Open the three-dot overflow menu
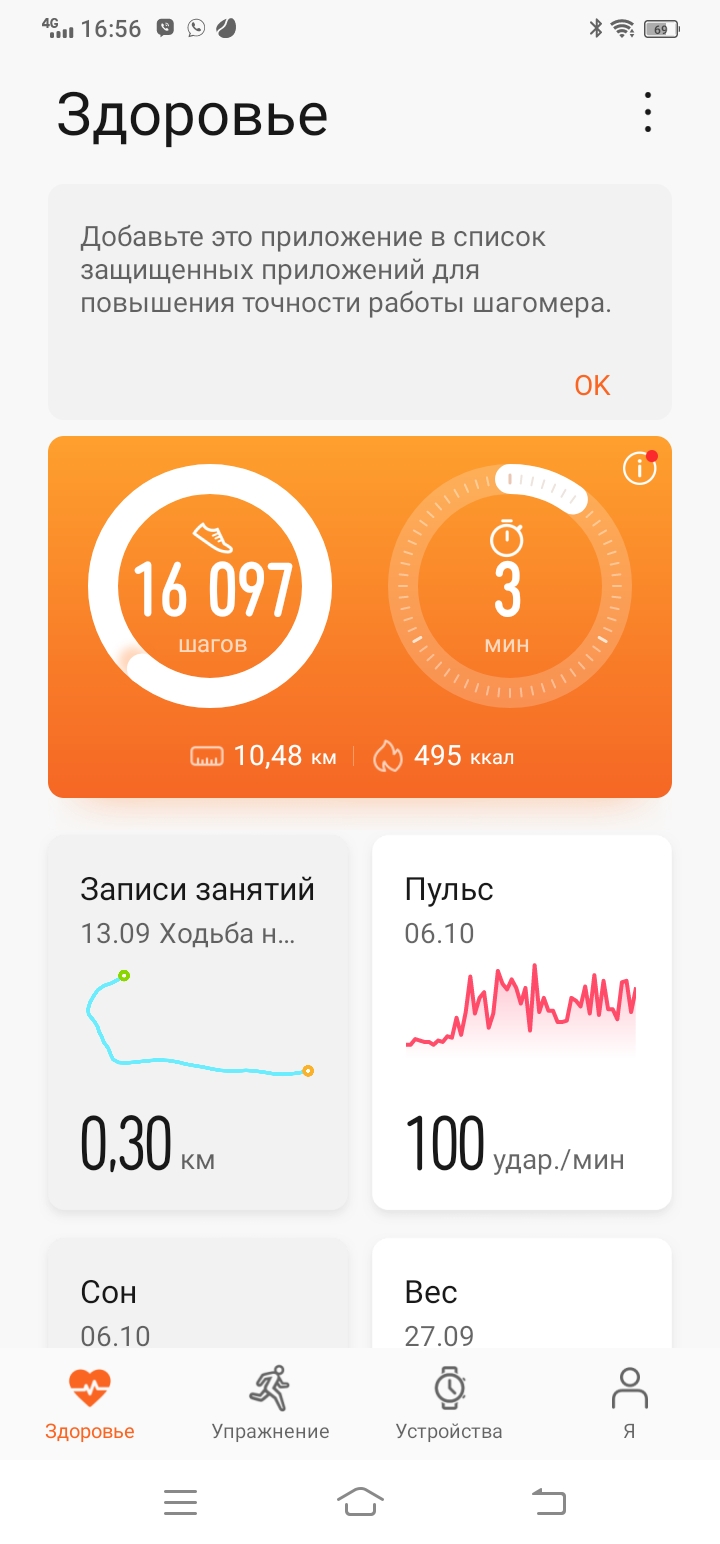 [648, 113]
